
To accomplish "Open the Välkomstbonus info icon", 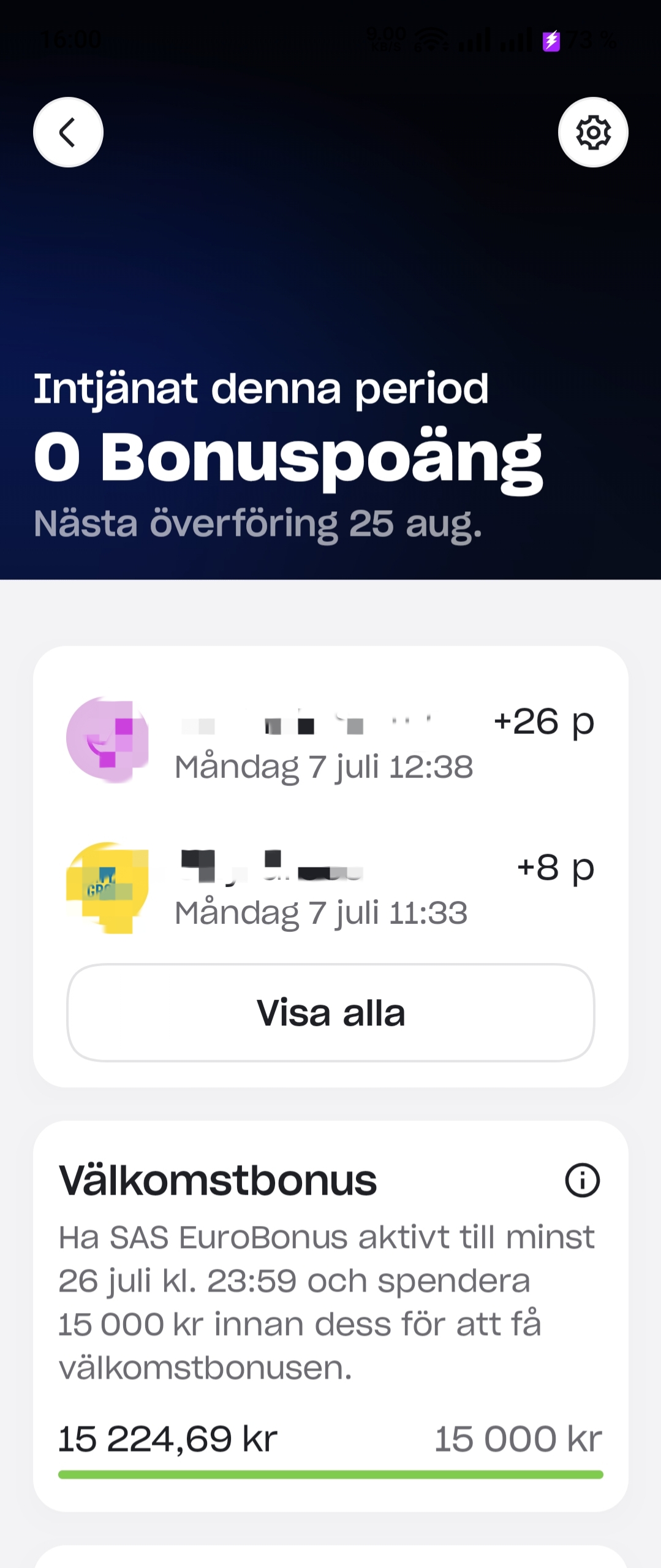I will click(x=582, y=1180).
